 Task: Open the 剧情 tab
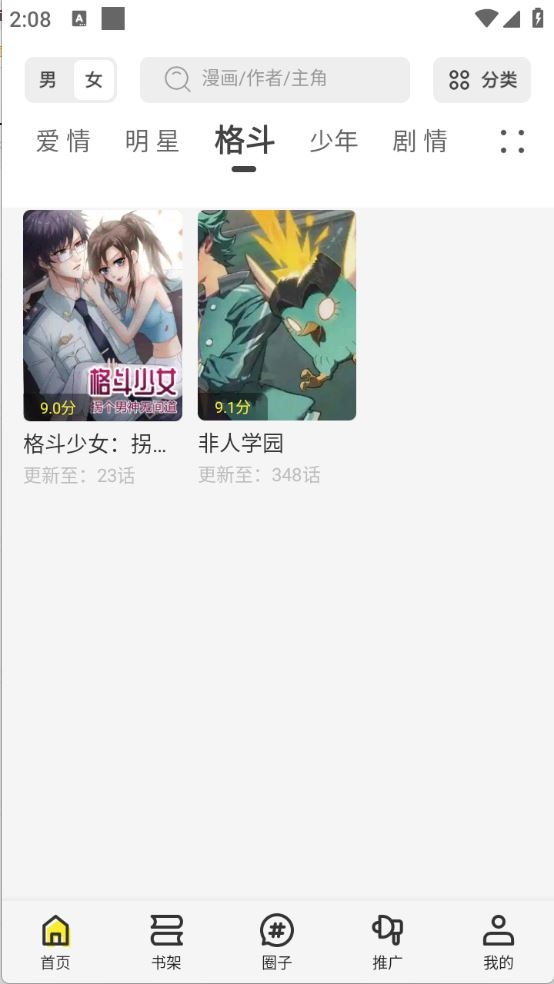click(x=420, y=141)
